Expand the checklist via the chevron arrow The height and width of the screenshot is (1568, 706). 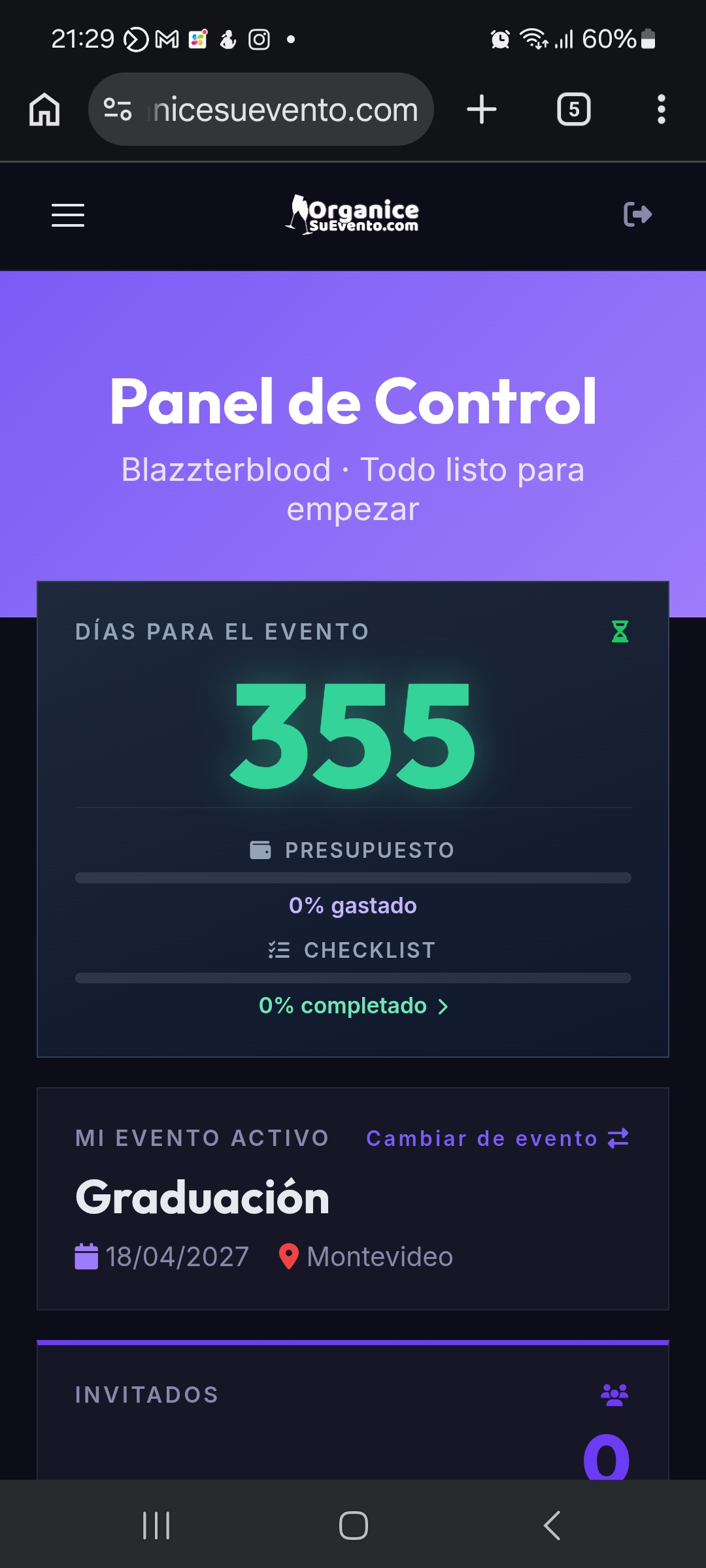444,1006
